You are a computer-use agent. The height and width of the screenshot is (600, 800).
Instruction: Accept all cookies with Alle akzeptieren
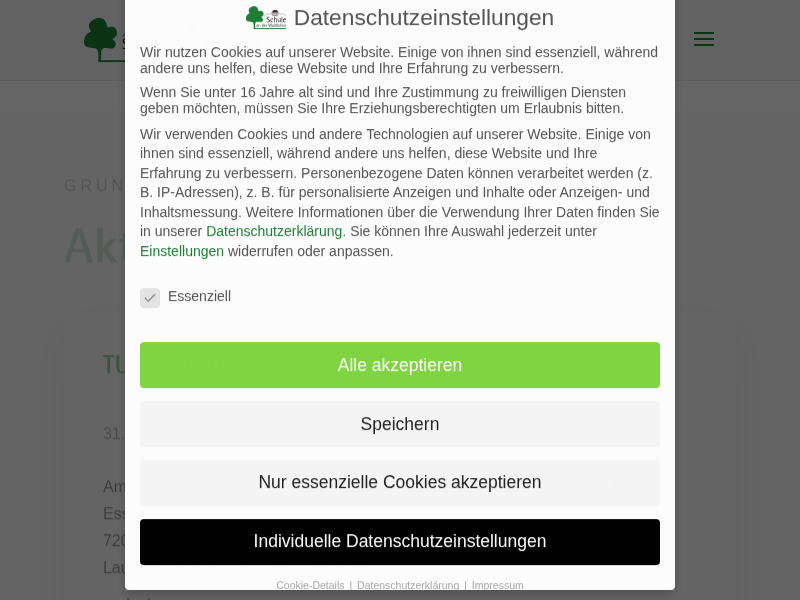pos(399,365)
